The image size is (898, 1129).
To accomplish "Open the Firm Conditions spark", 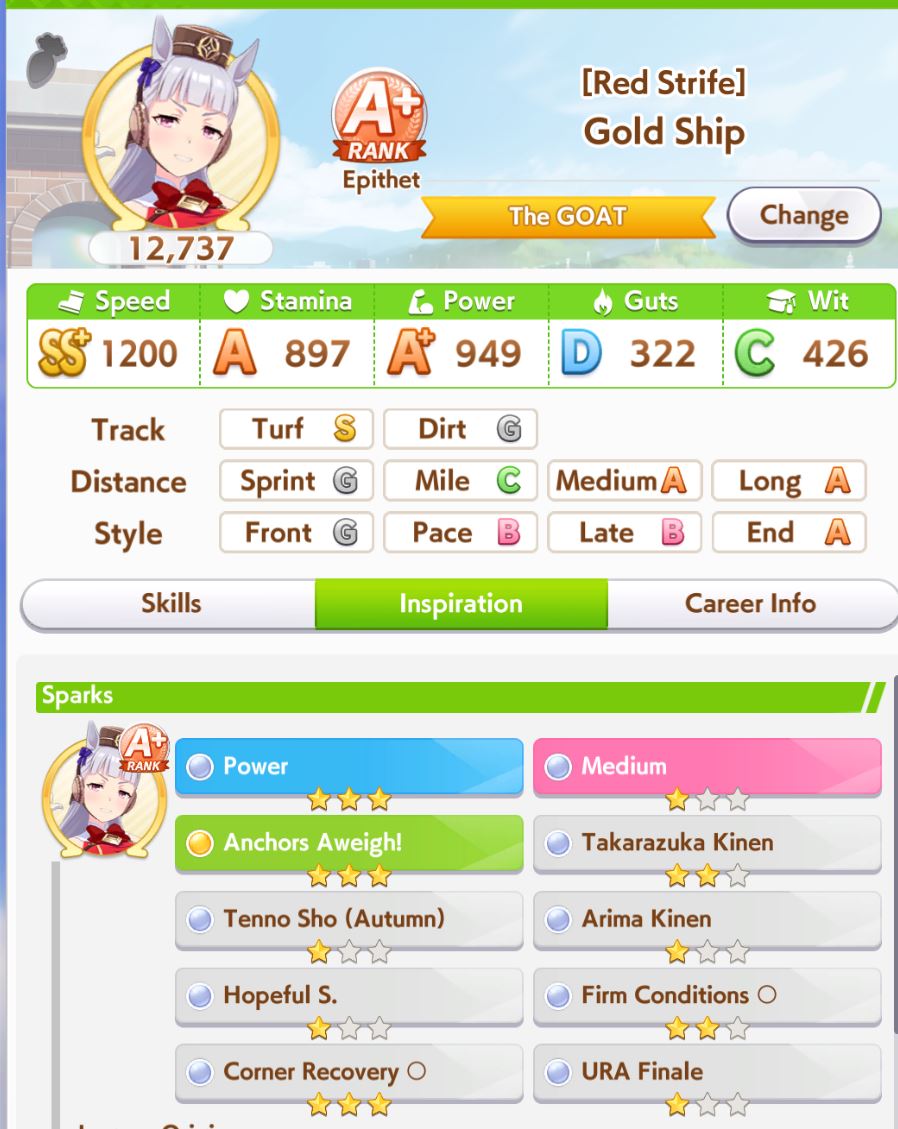I will (x=706, y=995).
